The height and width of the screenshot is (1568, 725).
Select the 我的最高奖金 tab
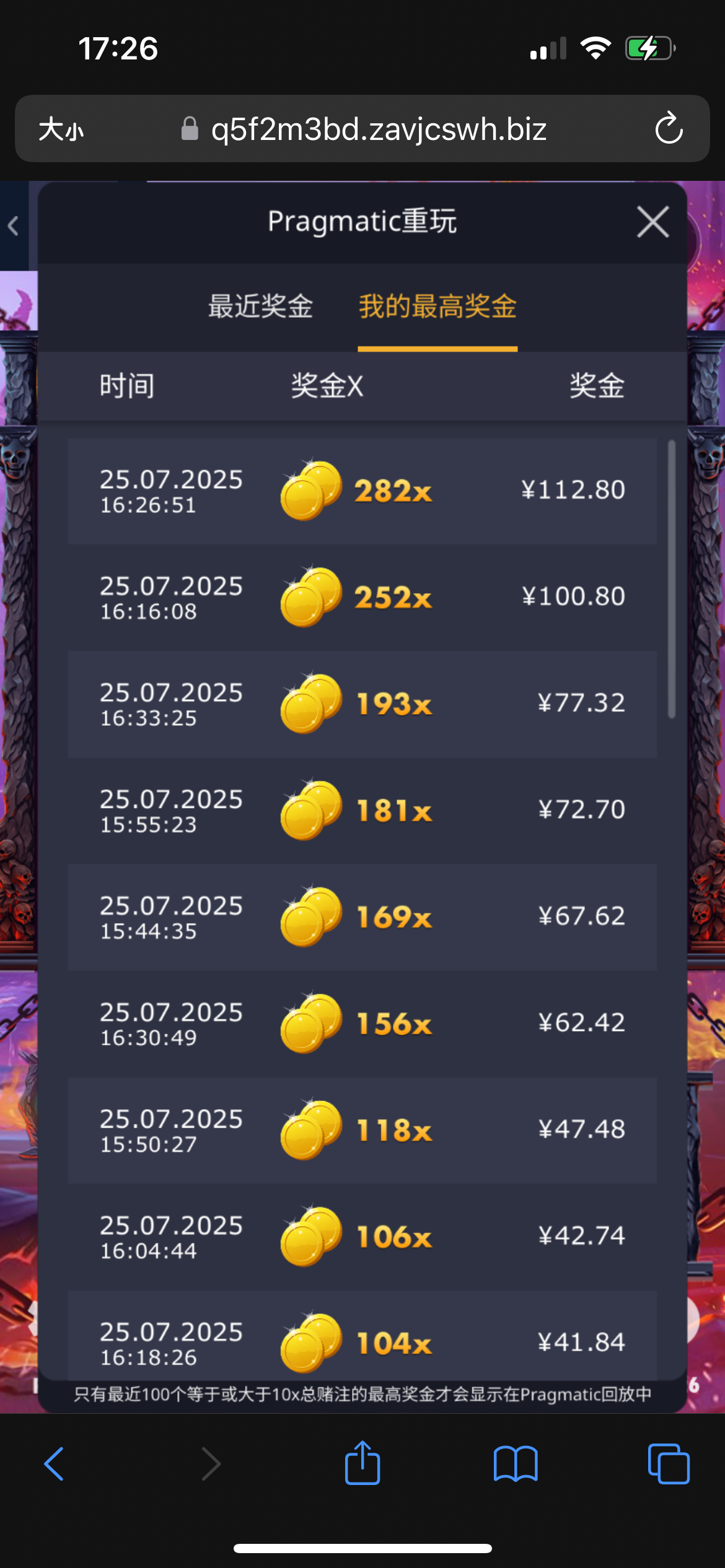tap(437, 307)
